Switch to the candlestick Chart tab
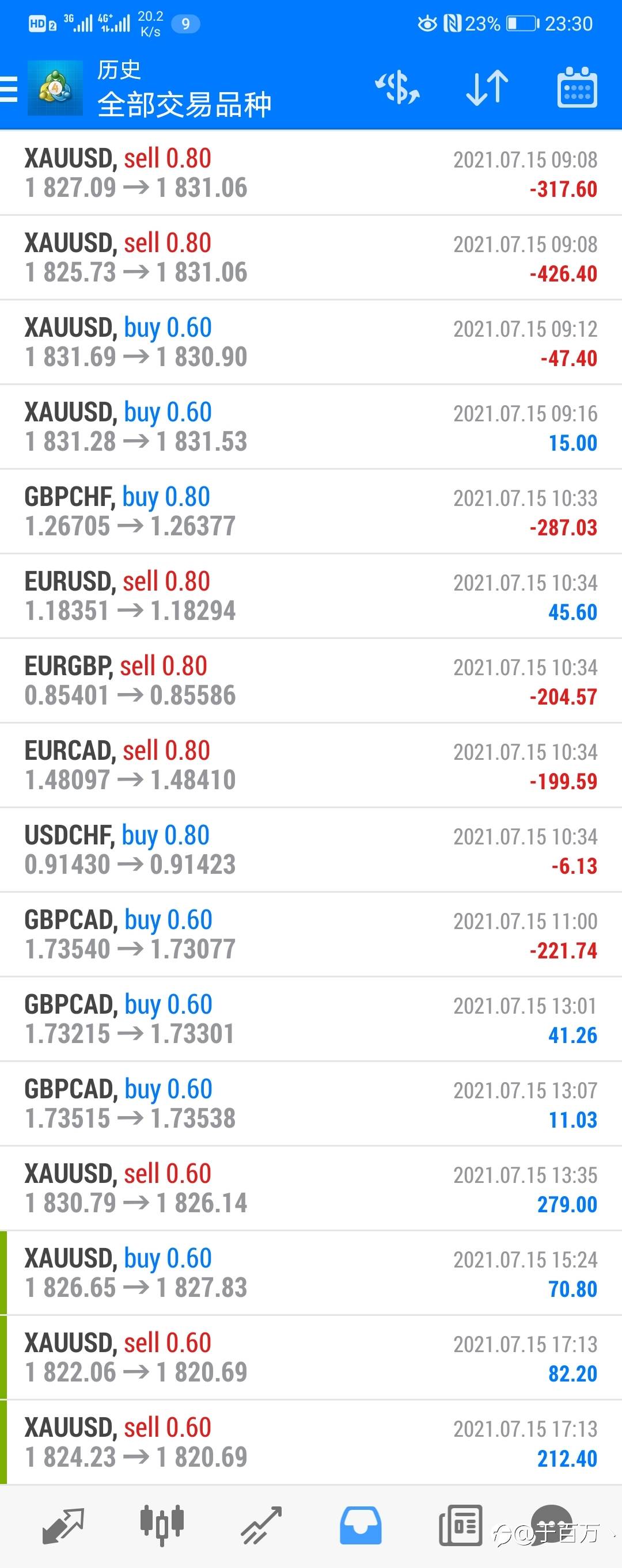This screenshot has width=622, height=1568. coord(161,1525)
